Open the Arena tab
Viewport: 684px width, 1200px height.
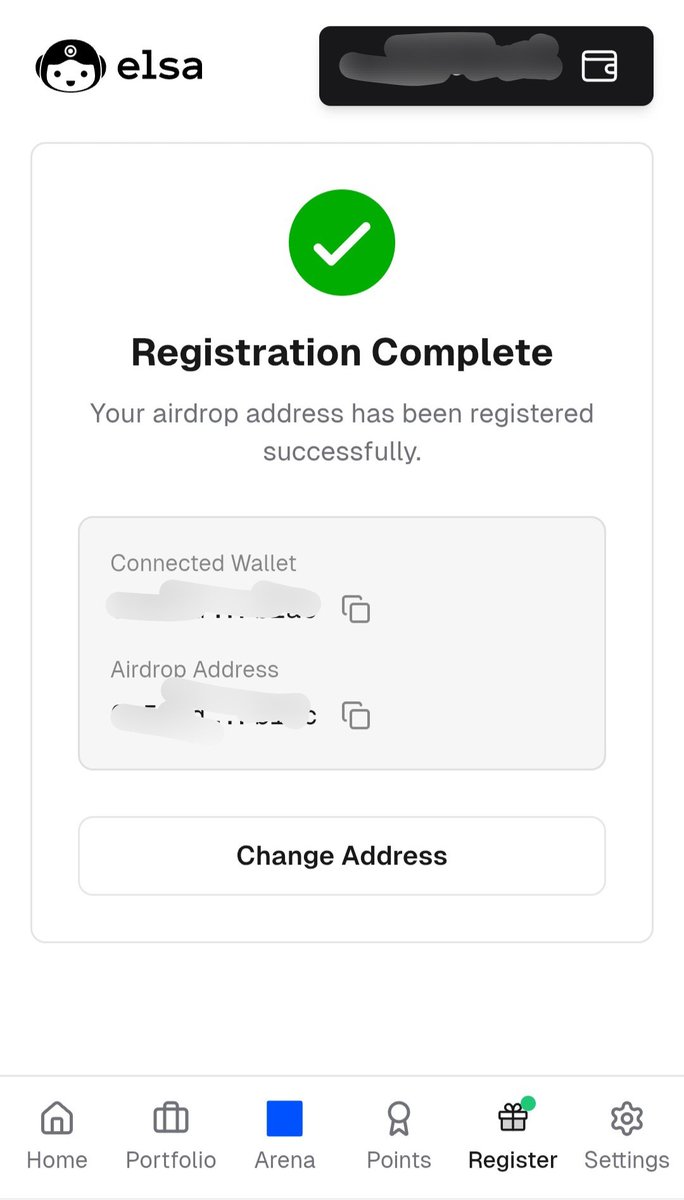point(285,1136)
